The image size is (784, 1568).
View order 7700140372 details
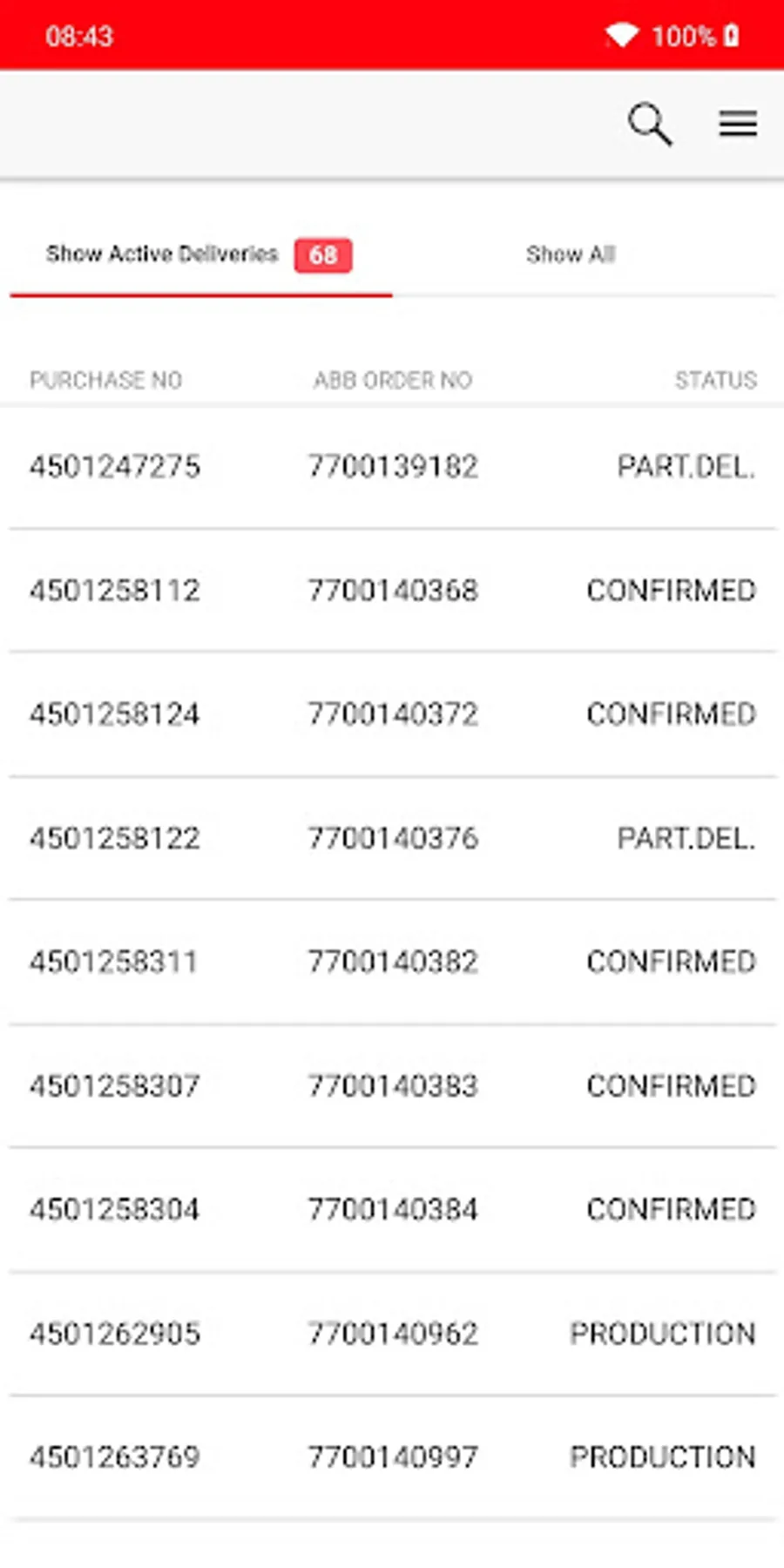(x=392, y=714)
